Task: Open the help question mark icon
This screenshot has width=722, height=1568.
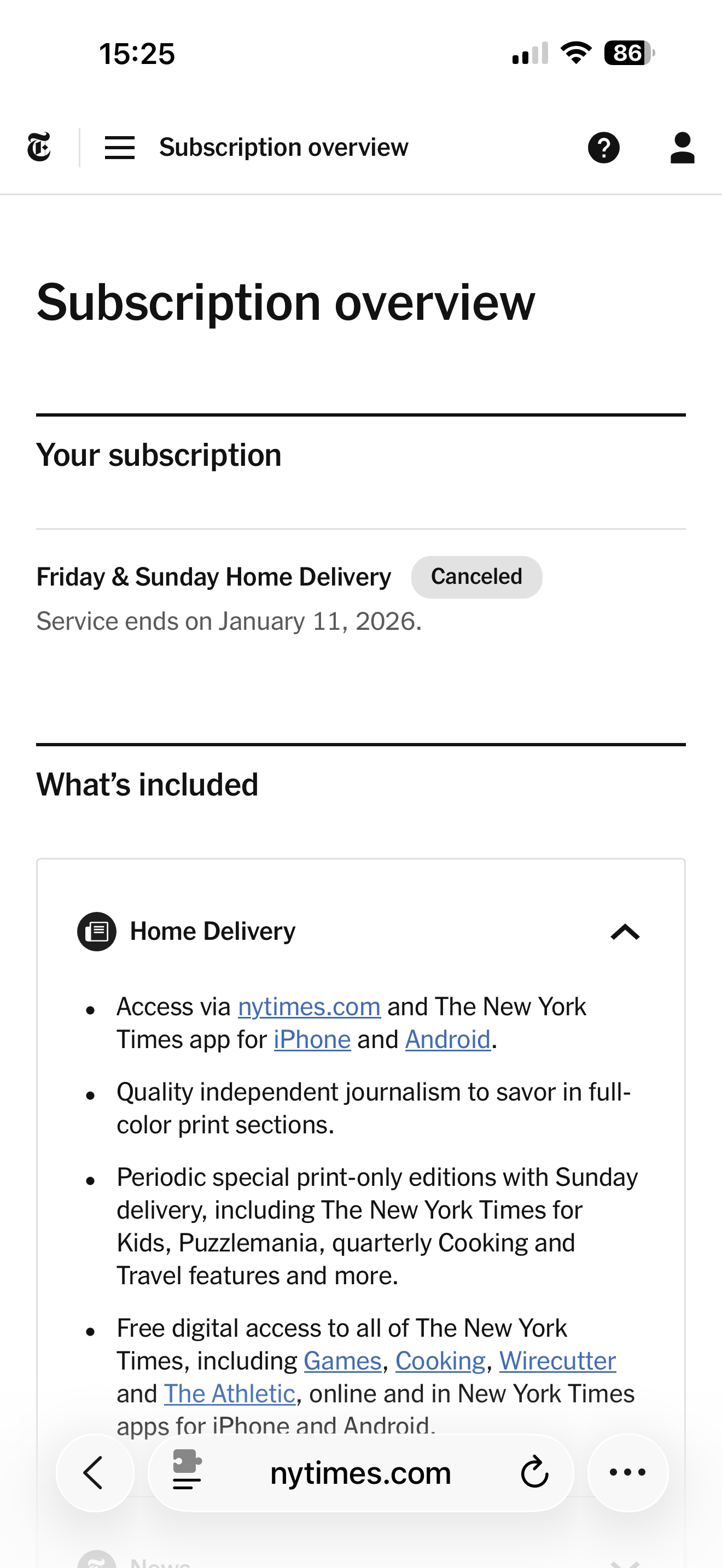Action: [x=603, y=147]
